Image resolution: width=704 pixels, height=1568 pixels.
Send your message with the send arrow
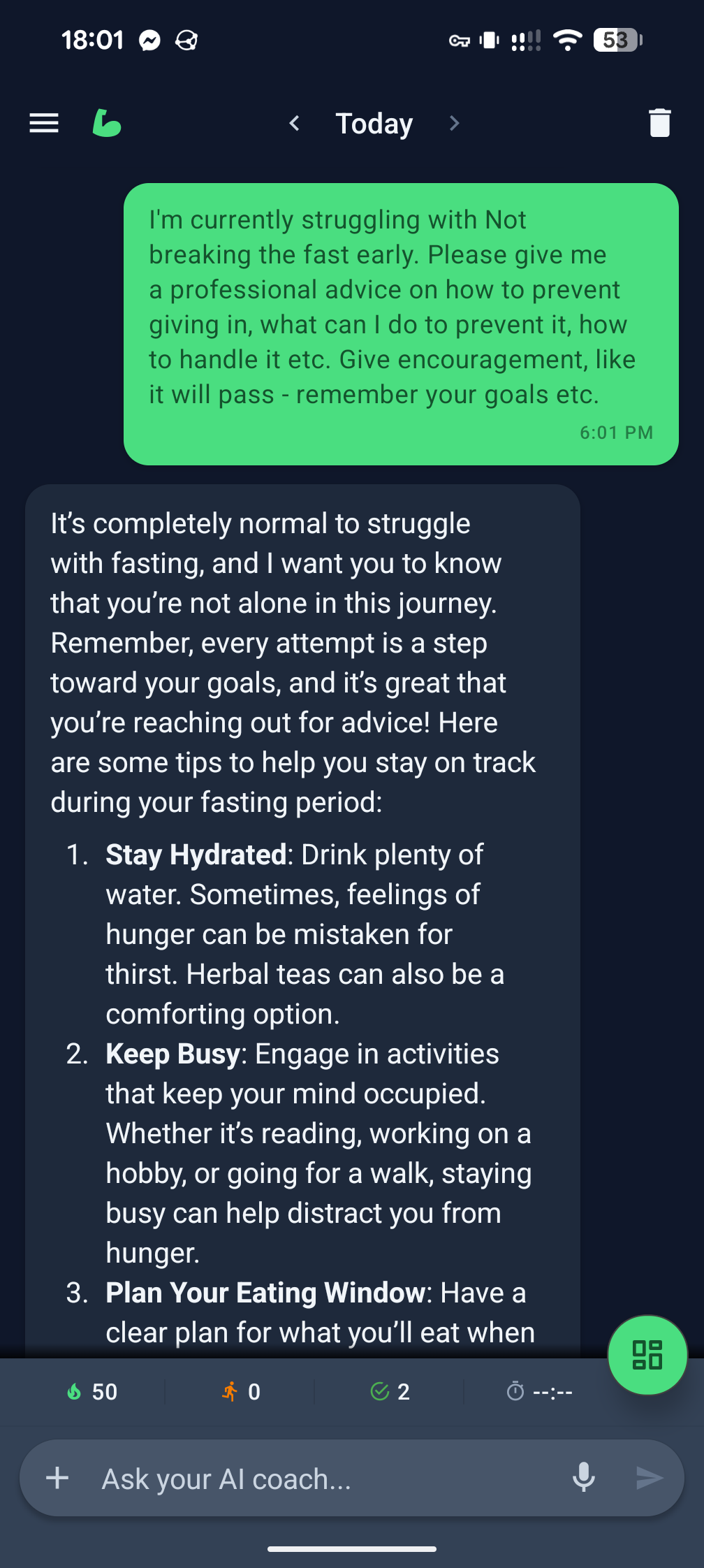pos(650,1478)
